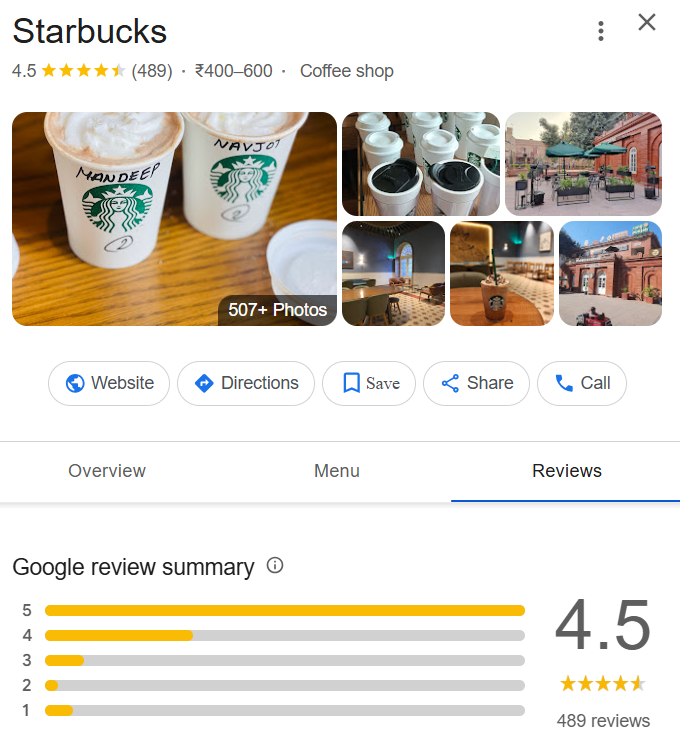Open the brick building exterior photo
The height and width of the screenshot is (742, 680).
(610, 273)
